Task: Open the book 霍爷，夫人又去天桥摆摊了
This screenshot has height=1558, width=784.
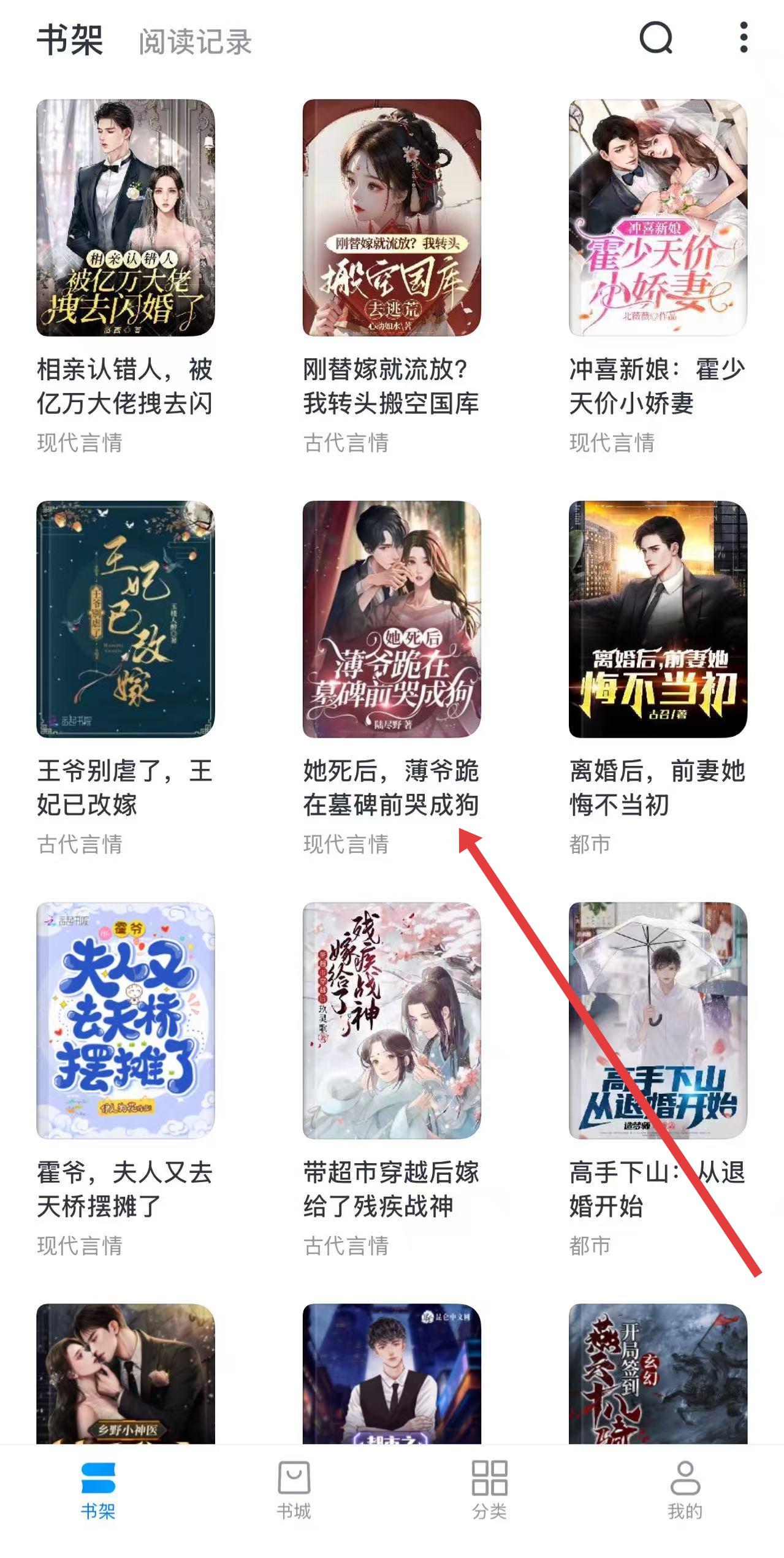Action: (126, 1021)
